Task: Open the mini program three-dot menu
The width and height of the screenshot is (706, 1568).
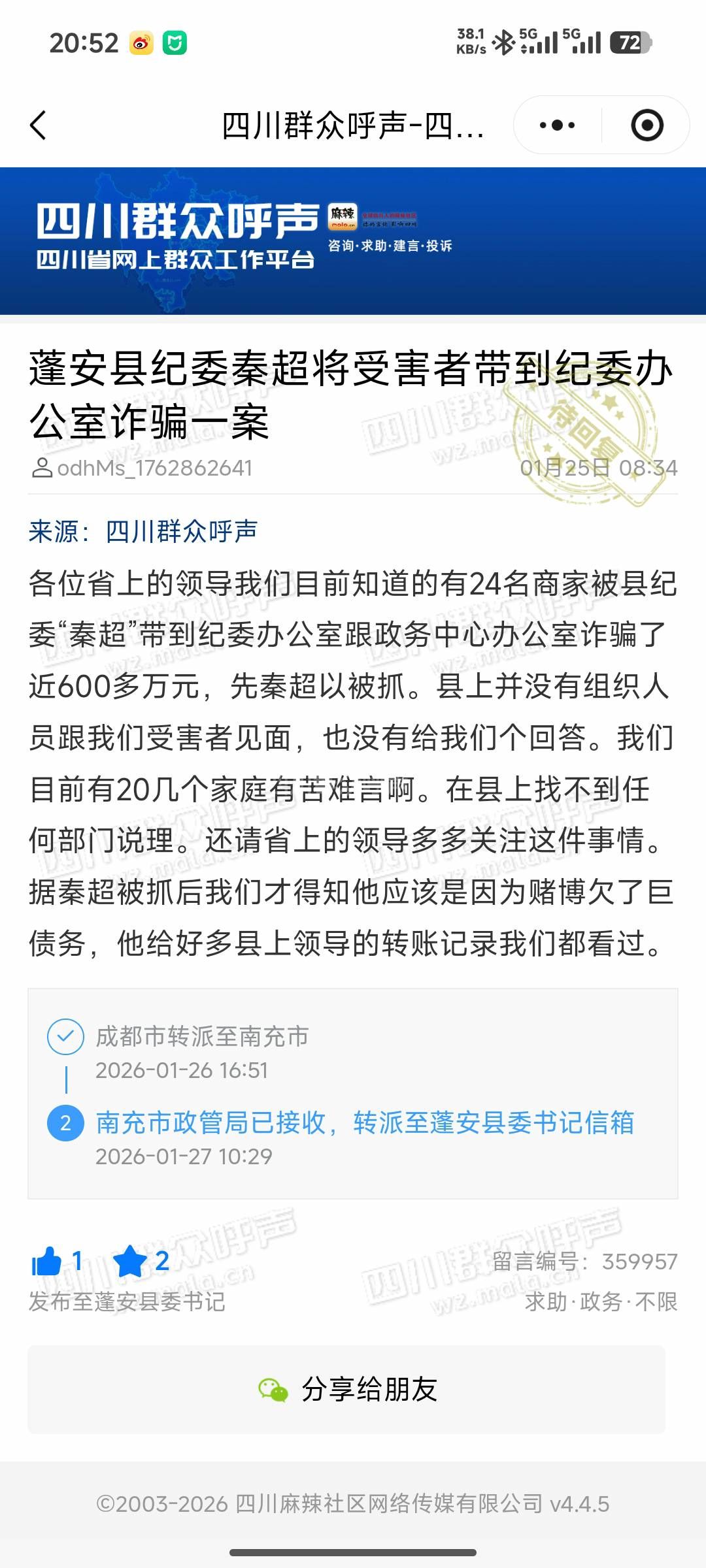Action: coord(557,125)
